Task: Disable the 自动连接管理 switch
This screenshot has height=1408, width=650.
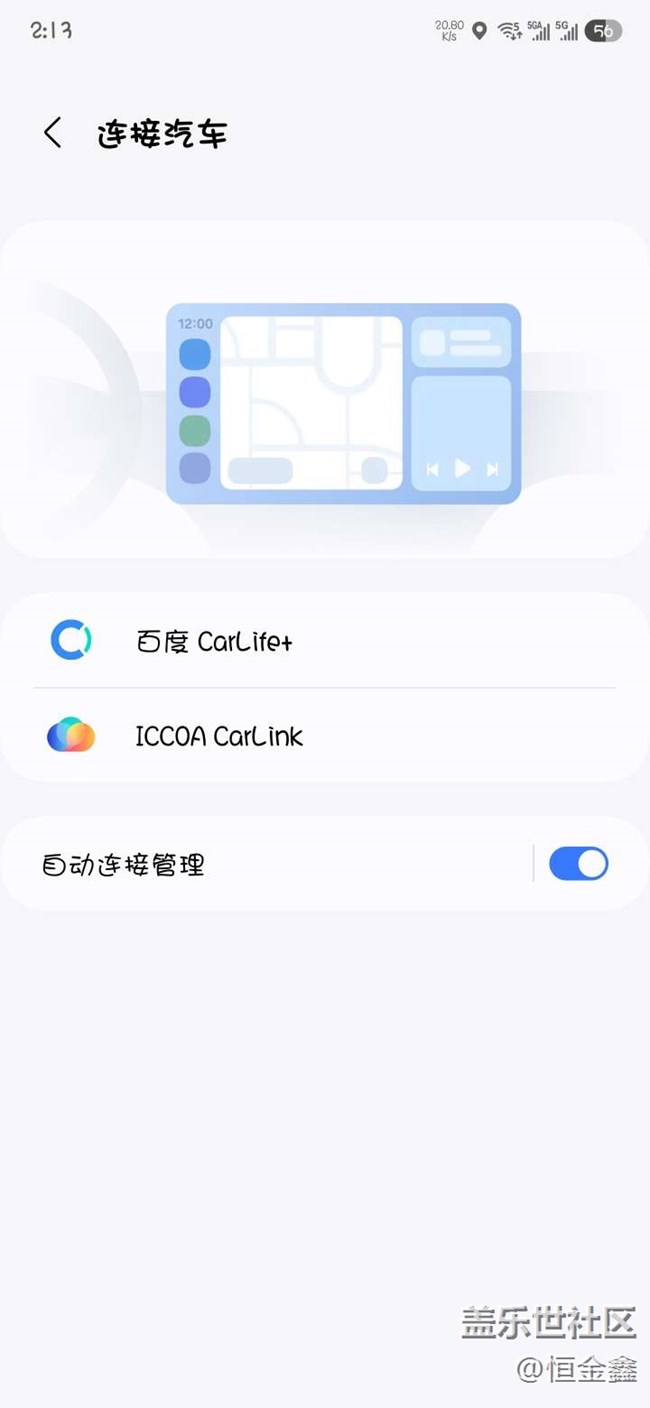Action: (x=578, y=864)
